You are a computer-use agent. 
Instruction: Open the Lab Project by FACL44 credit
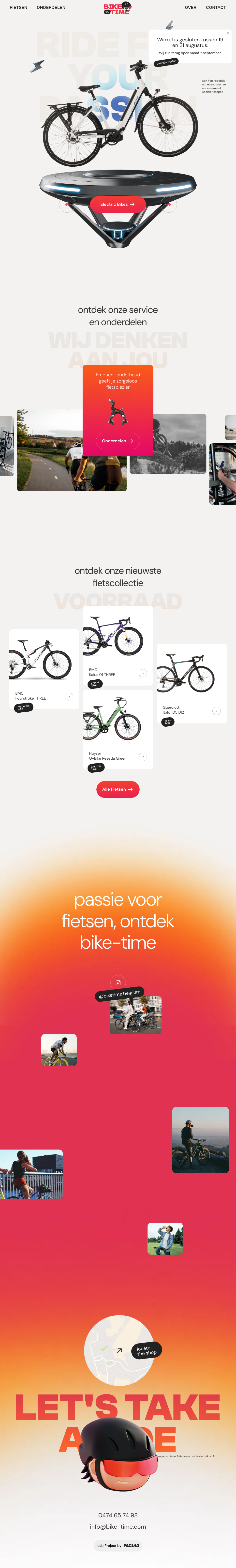pos(118,1546)
